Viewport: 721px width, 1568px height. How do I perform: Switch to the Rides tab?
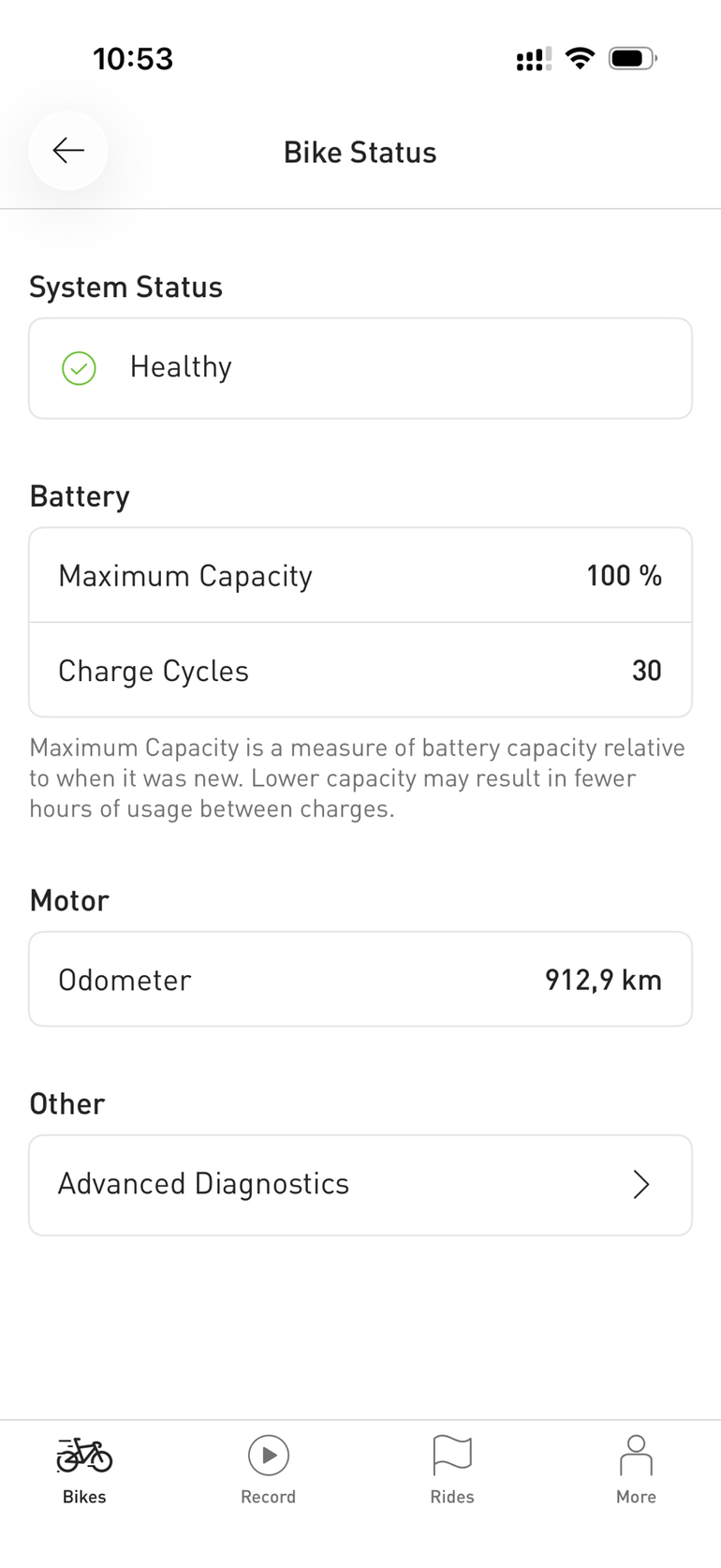click(452, 1471)
